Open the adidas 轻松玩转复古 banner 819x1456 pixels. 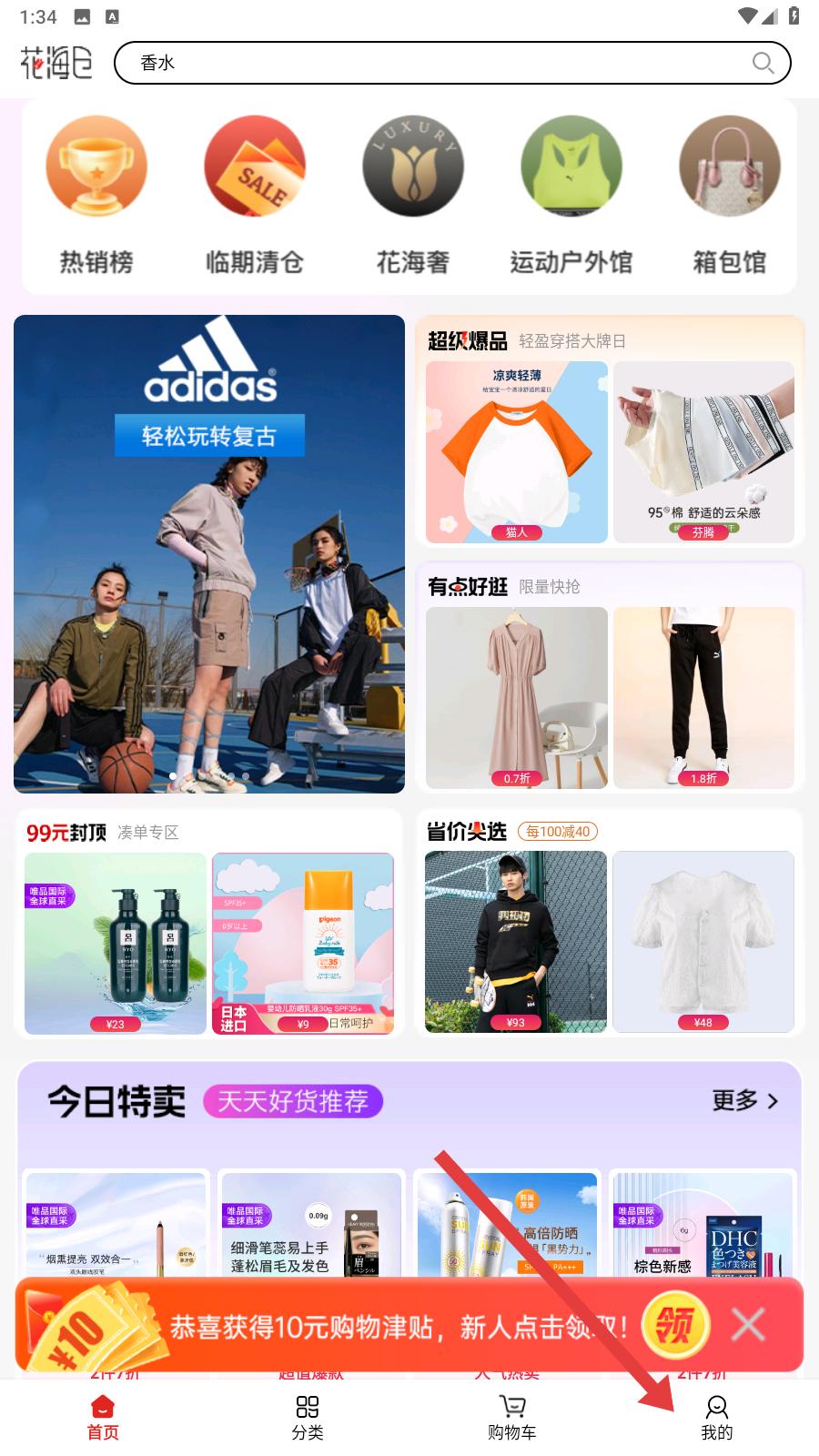(x=209, y=553)
